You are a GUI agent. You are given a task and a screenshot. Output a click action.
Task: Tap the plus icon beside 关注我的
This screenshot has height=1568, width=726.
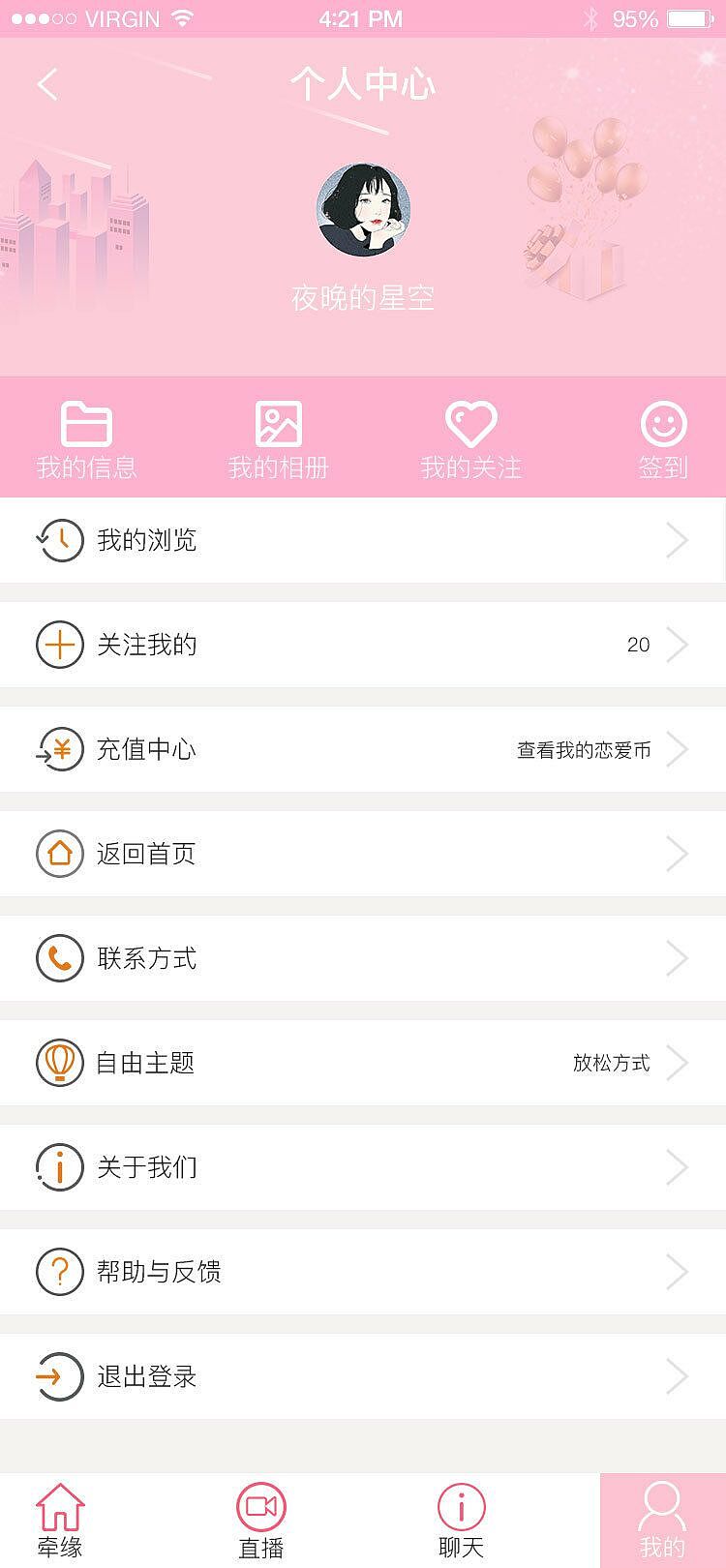[x=59, y=645]
